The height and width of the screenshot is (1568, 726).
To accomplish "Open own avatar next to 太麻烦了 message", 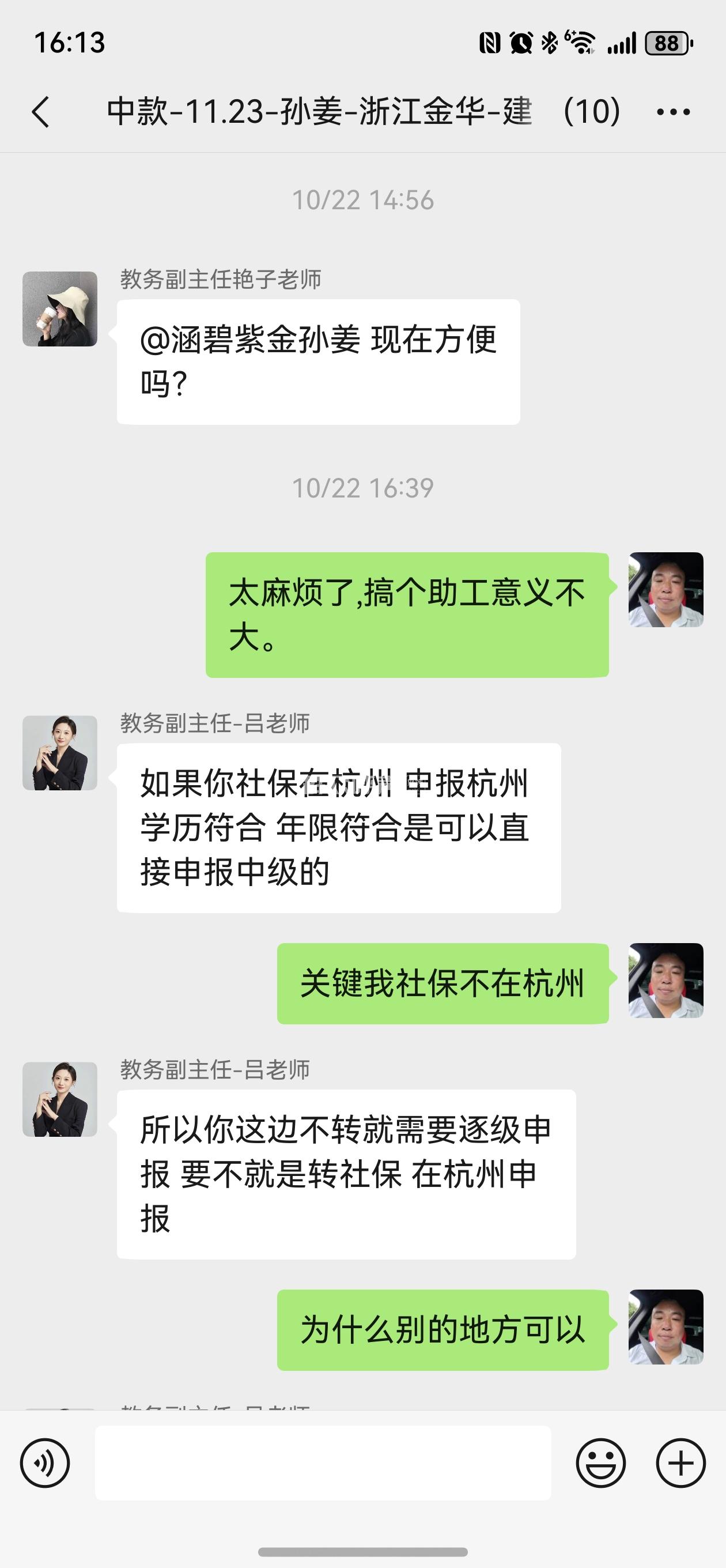I will 665,590.
